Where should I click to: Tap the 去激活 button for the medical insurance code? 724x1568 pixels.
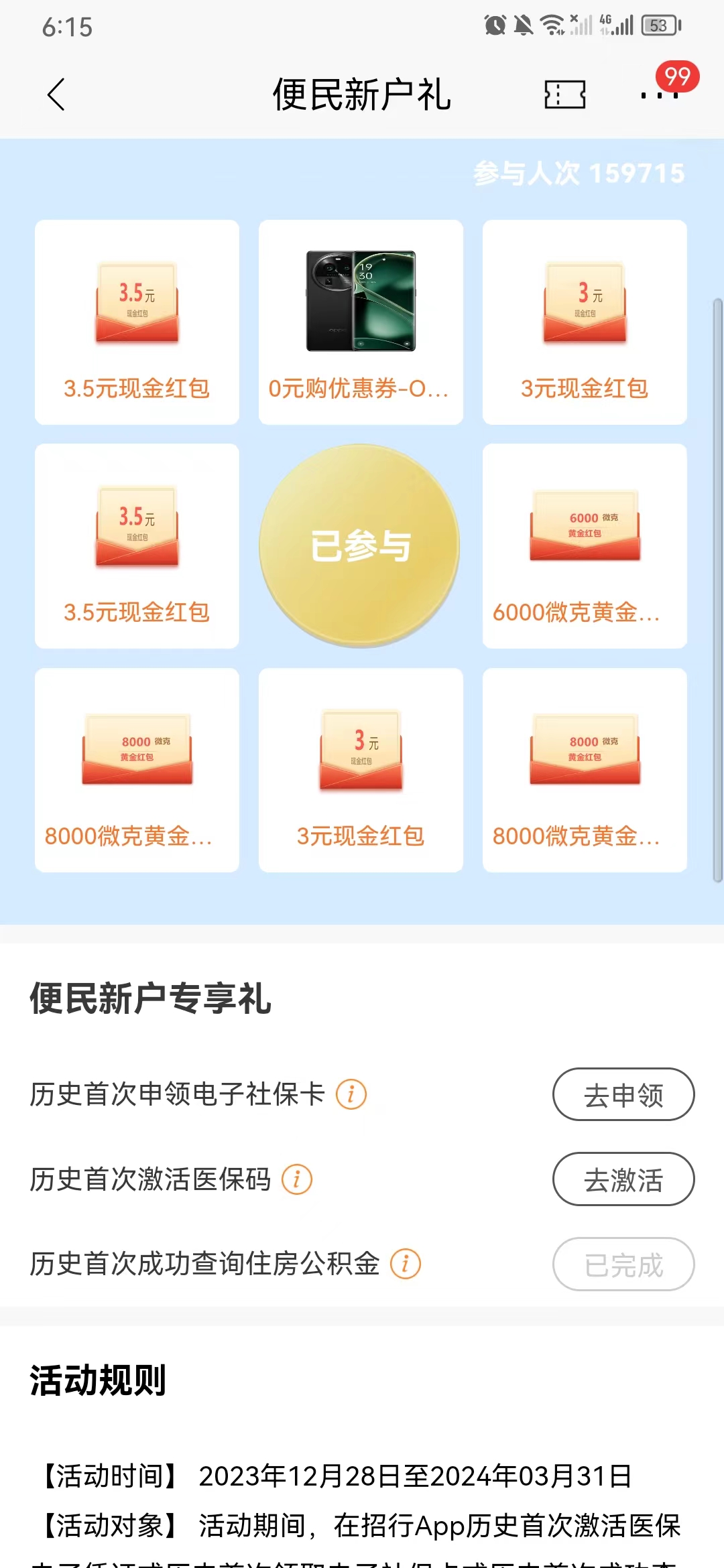[x=623, y=1179]
